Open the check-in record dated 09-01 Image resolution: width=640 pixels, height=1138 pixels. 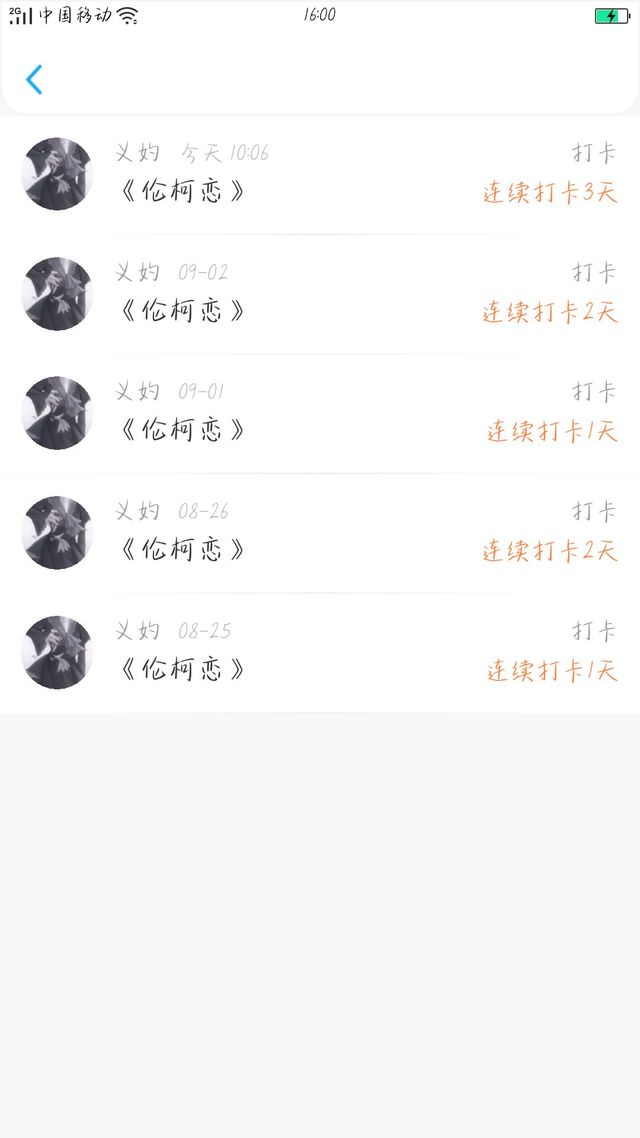(320, 414)
